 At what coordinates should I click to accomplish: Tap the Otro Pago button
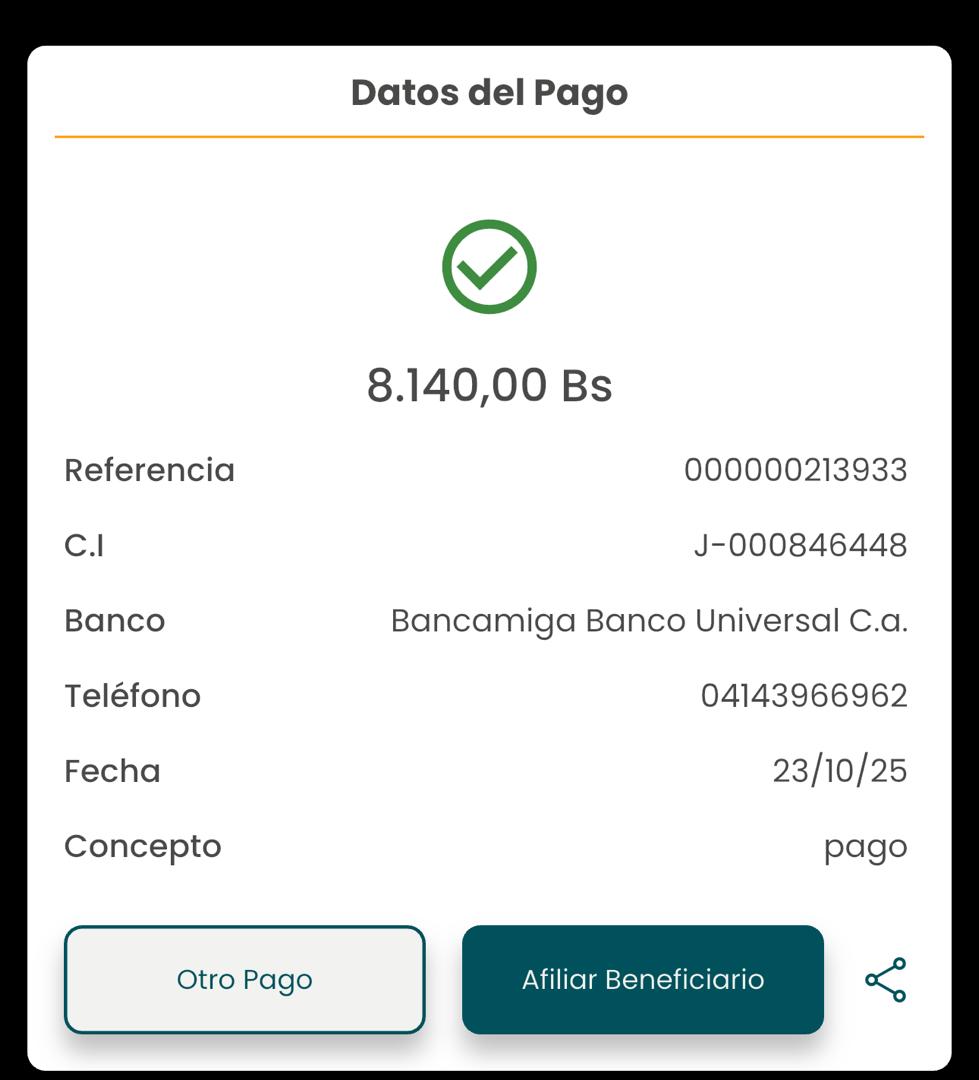click(245, 980)
